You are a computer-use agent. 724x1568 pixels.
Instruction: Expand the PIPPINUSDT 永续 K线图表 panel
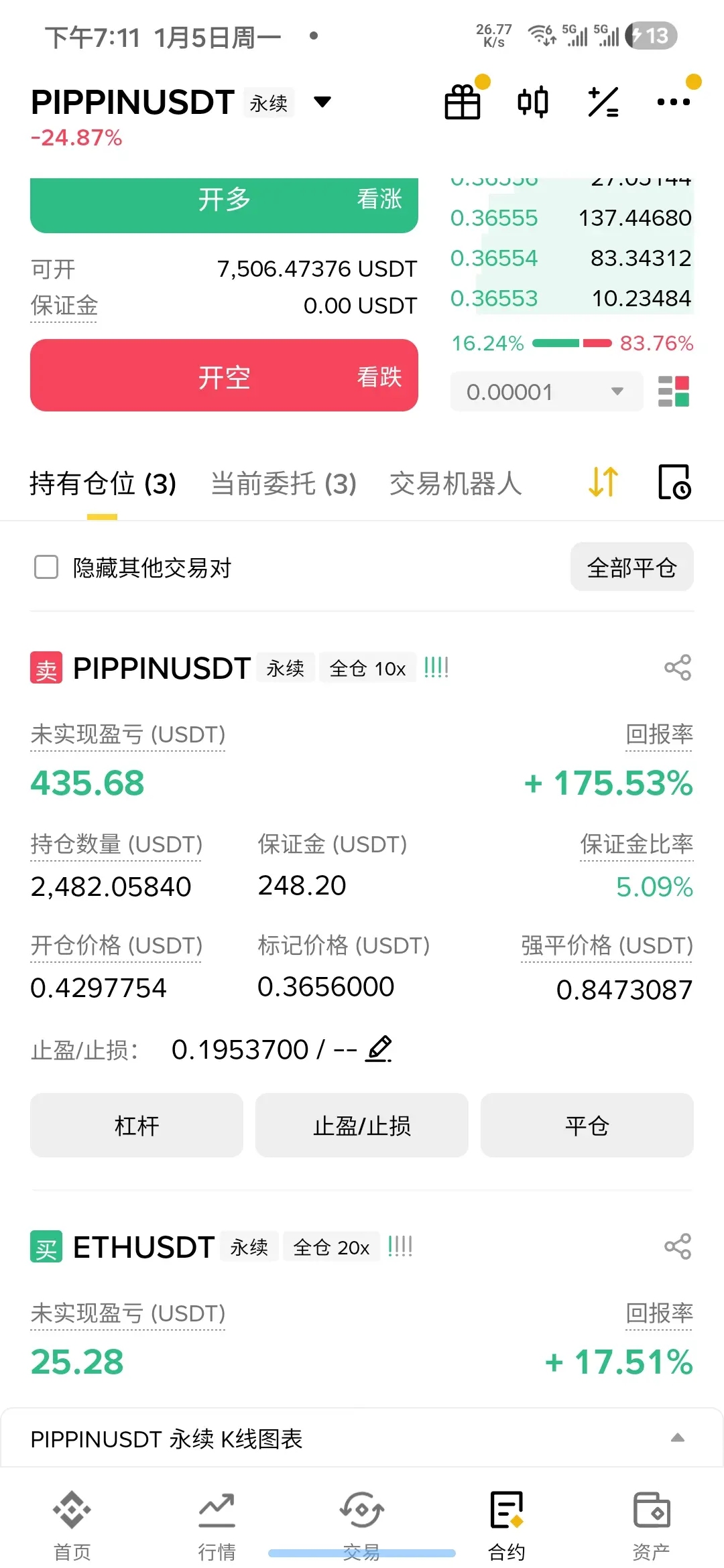click(678, 1438)
